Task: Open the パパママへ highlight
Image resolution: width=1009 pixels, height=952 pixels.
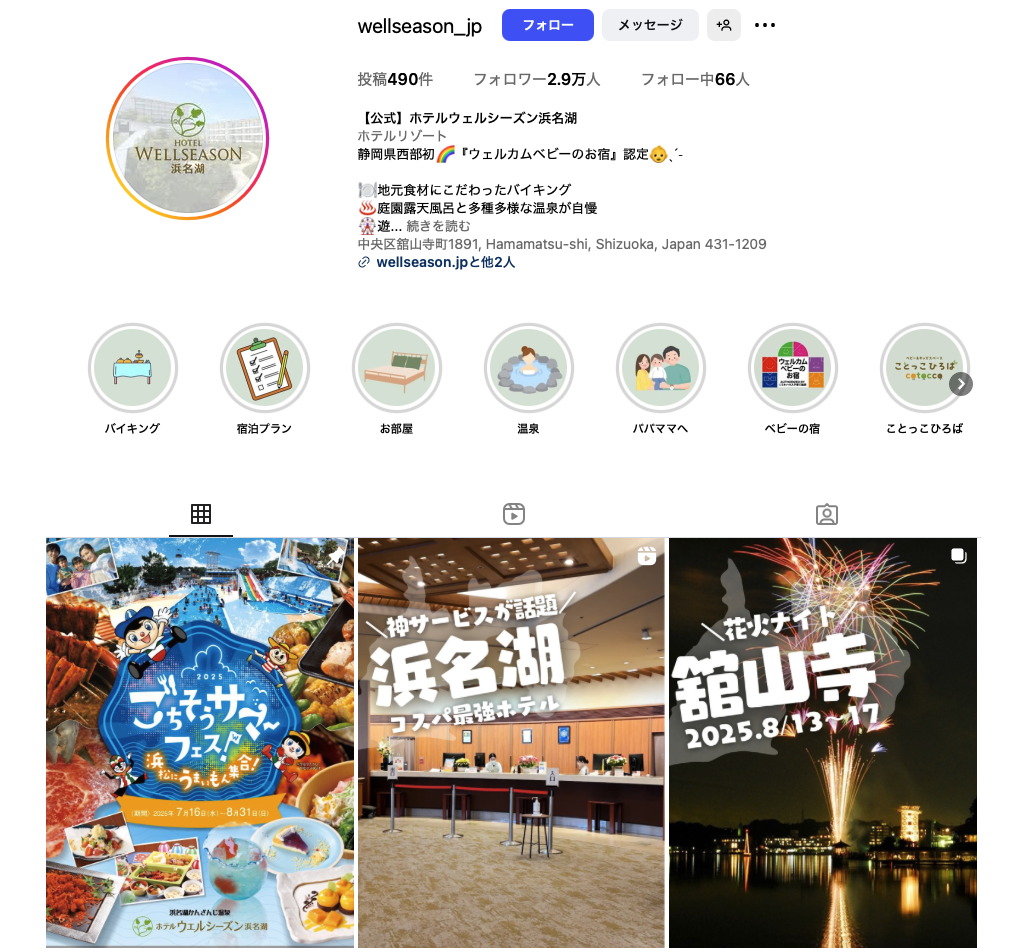Action: click(660, 368)
